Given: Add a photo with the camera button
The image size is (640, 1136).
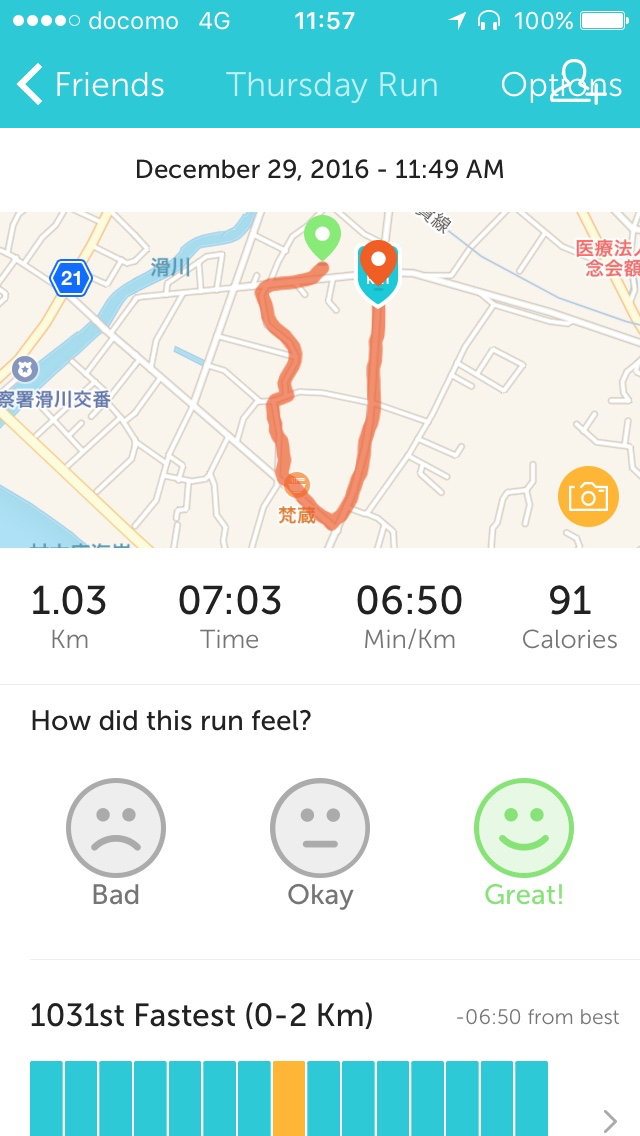Looking at the screenshot, I should [x=587, y=496].
